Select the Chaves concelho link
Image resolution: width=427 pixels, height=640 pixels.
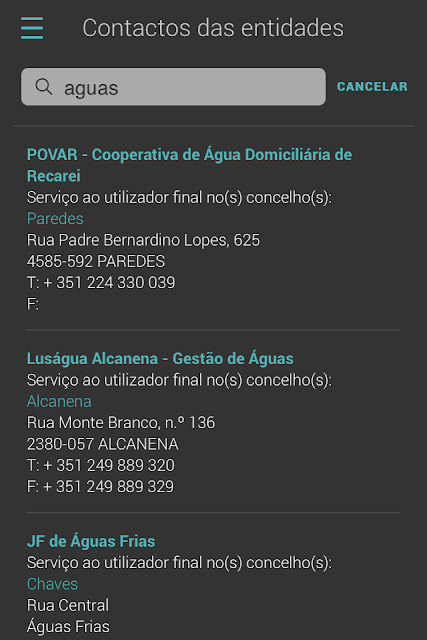(x=52, y=584)
